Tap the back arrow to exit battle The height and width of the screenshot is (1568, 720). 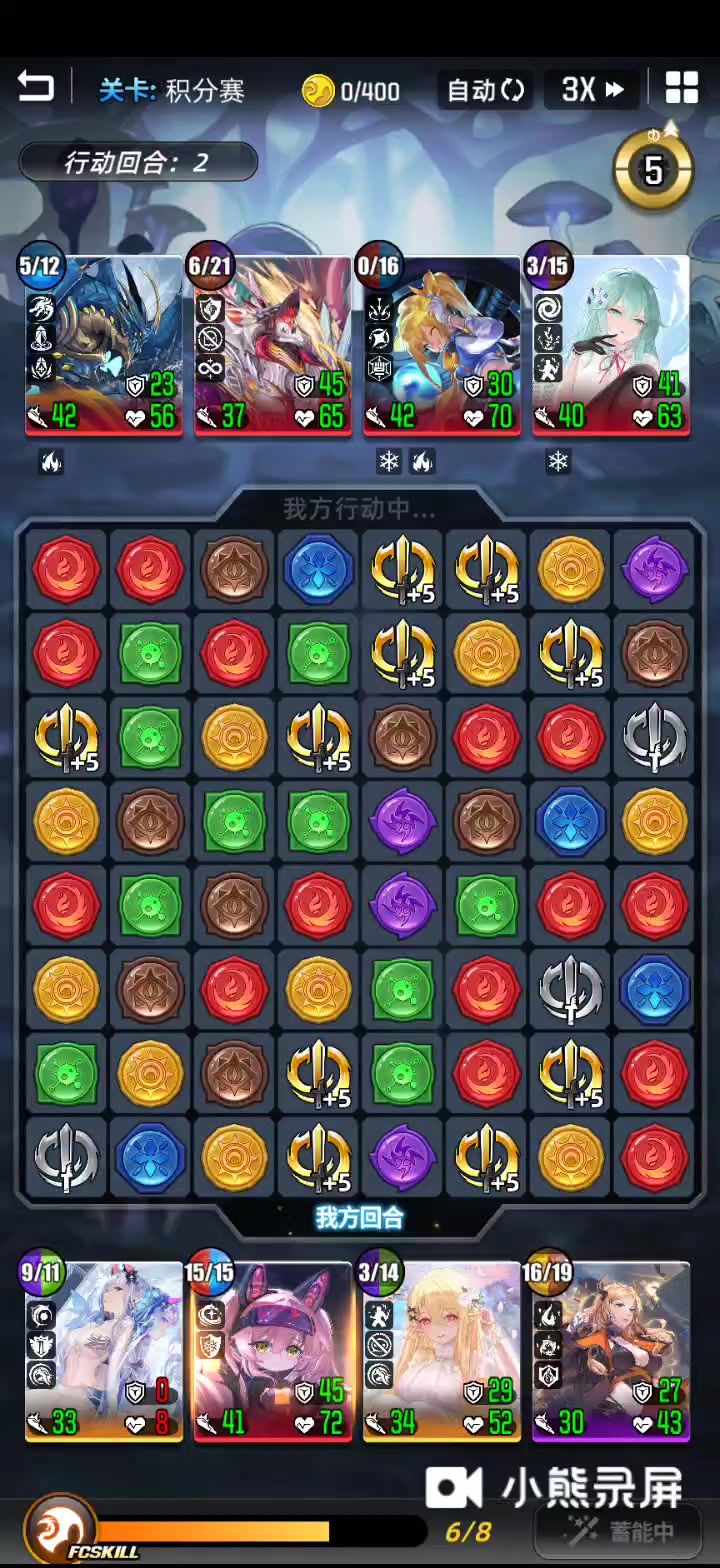coord(36,88)
